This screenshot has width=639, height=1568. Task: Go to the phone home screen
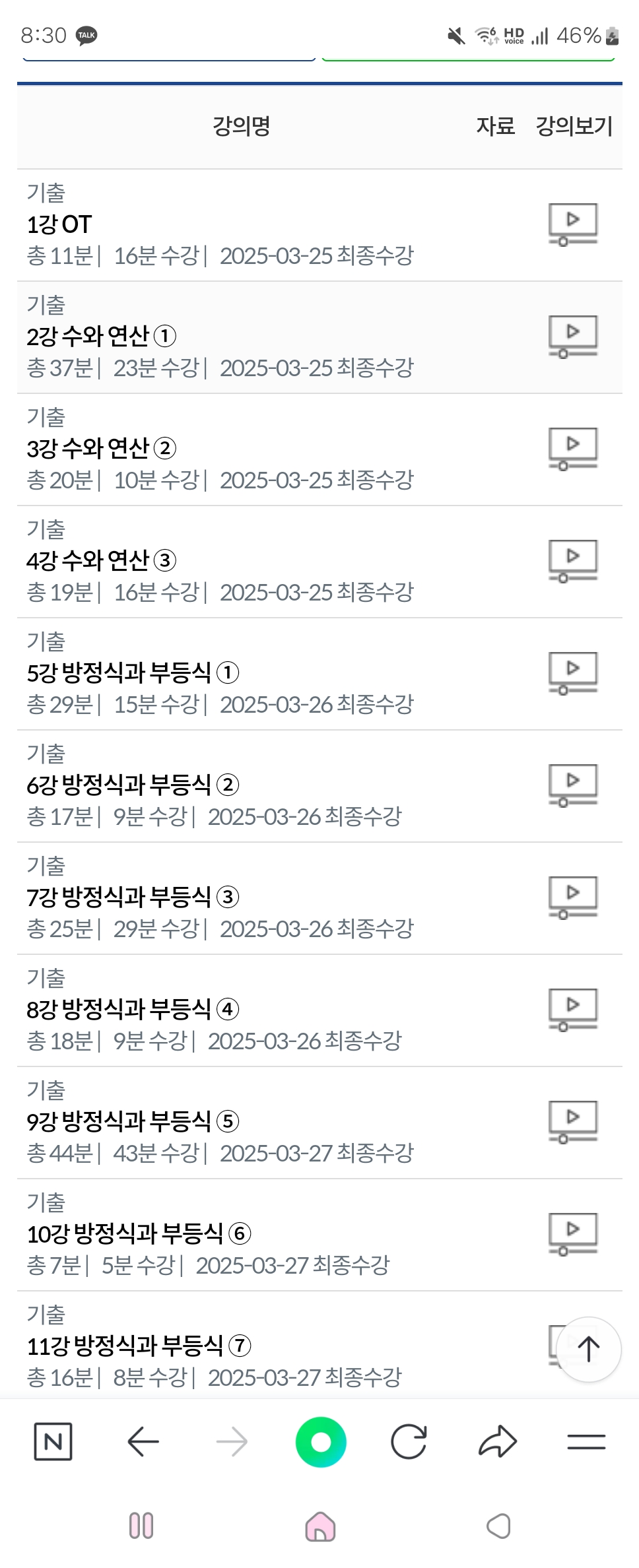320,1526
